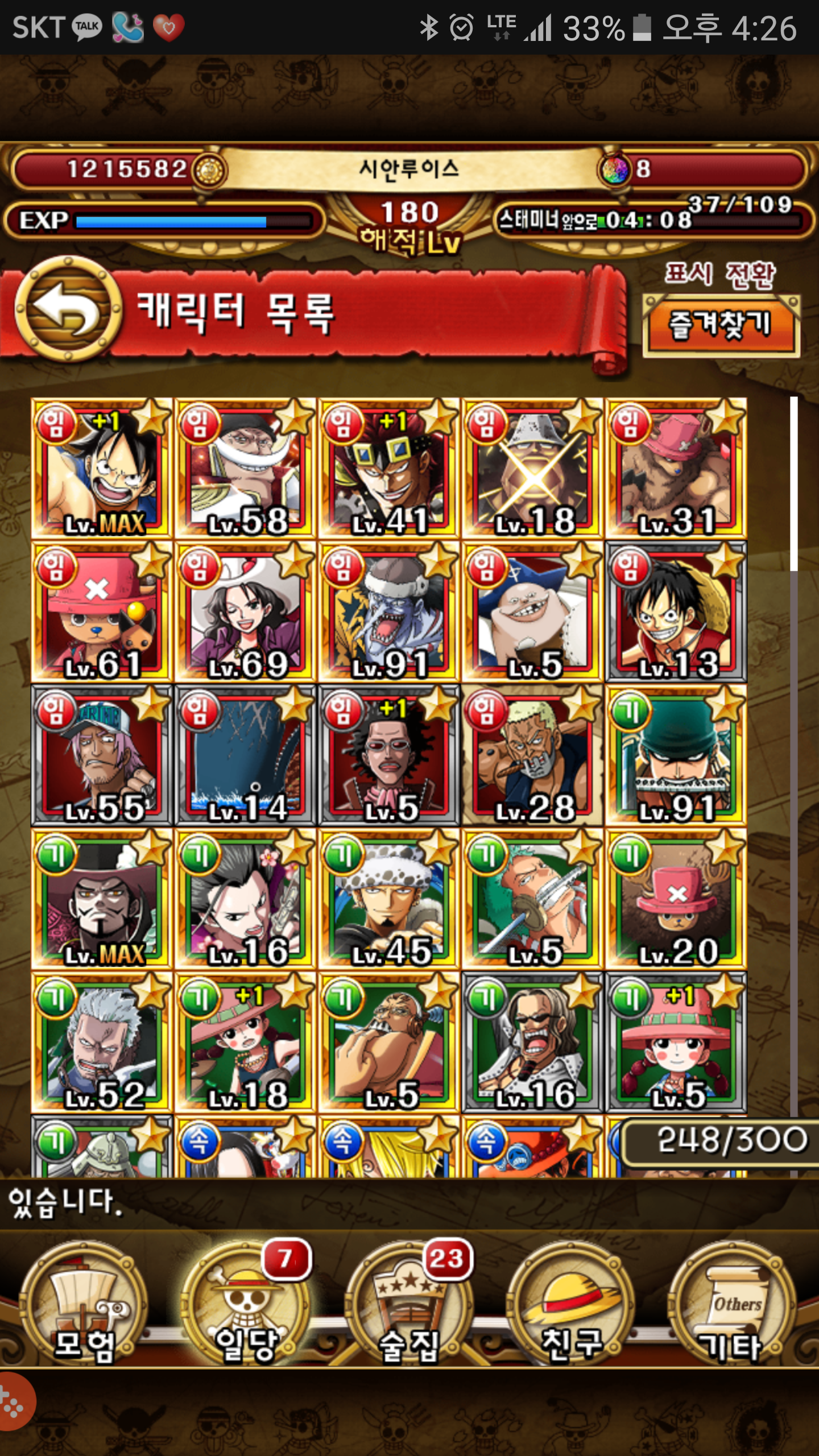Select the whale Laboon card at Lv.14
Screen dimensions: 819x1456
coord(245,755)
